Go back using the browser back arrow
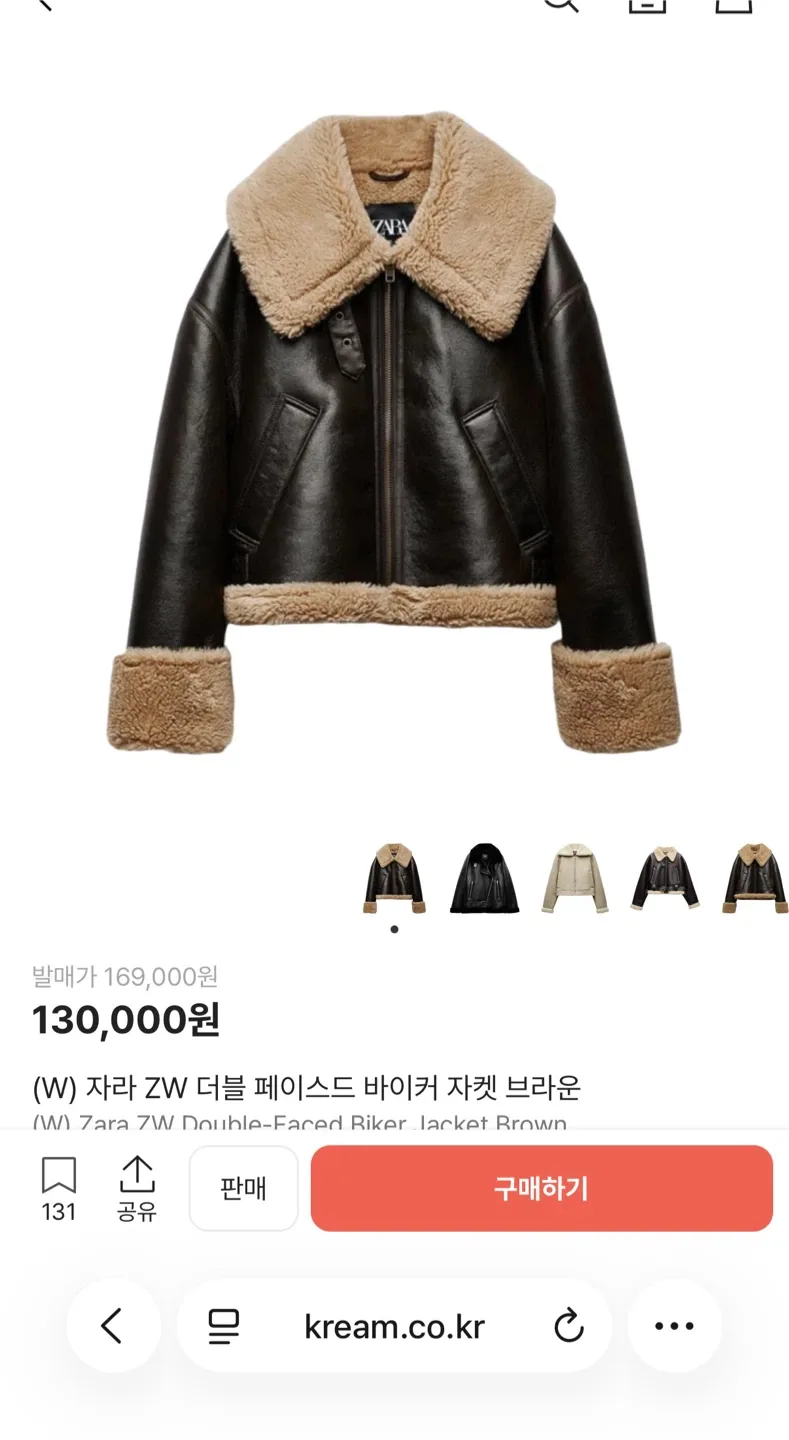 112,1326
